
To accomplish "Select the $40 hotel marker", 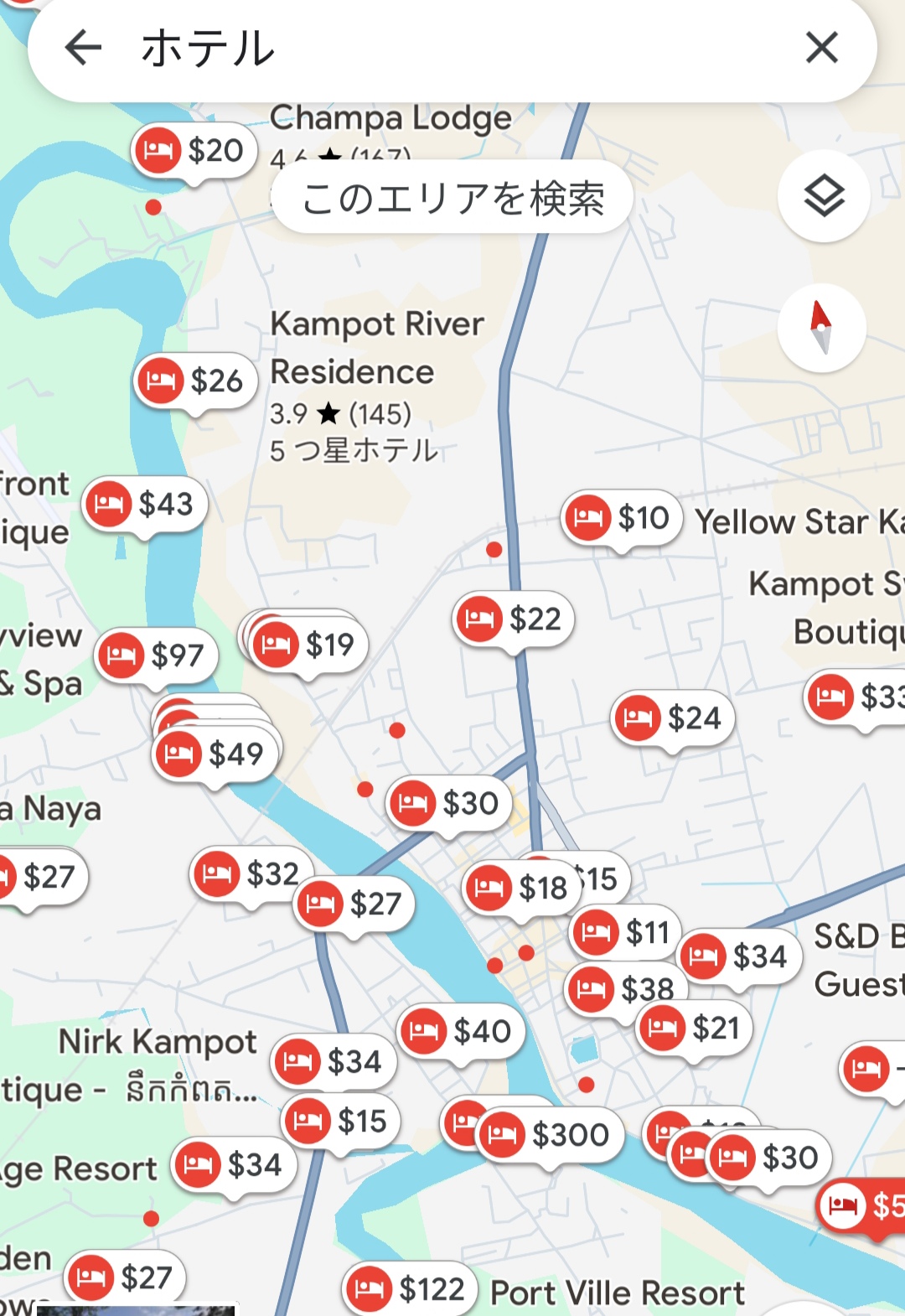I will (461, 1032).
